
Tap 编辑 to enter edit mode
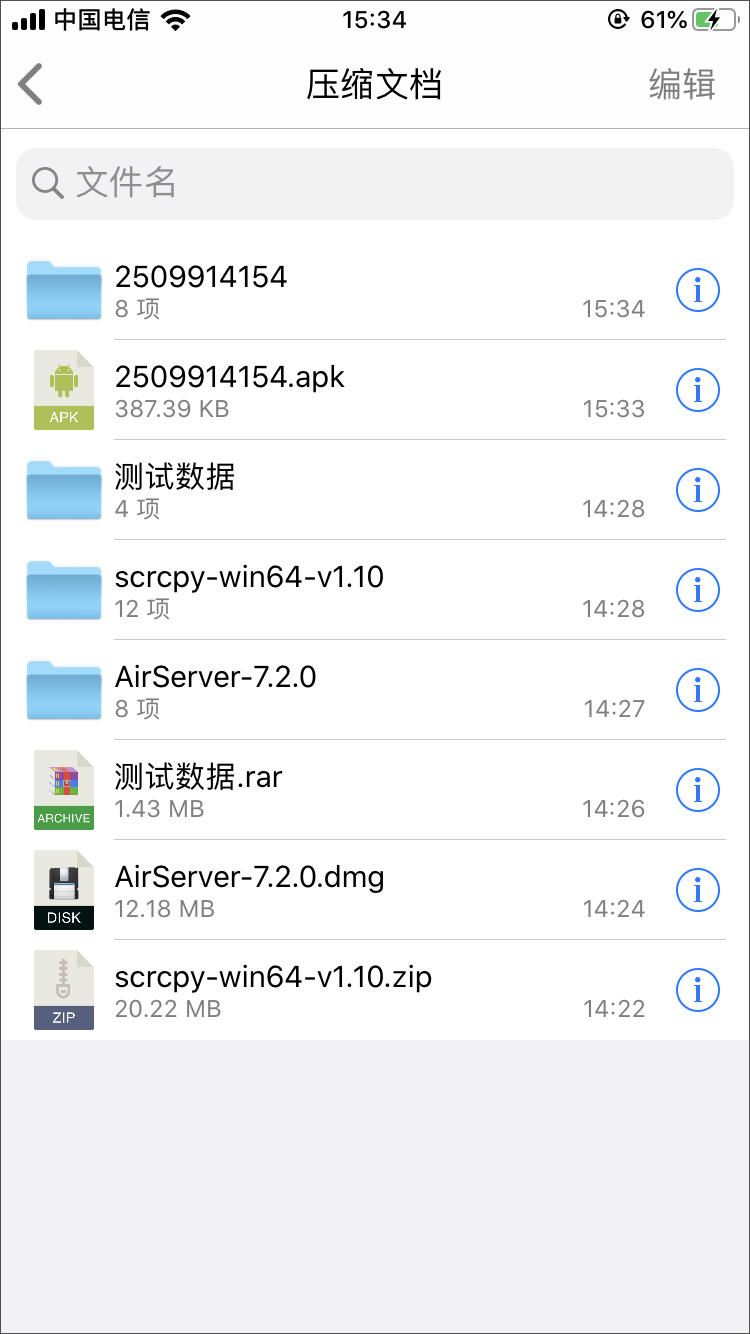click(x=683, y=85)
